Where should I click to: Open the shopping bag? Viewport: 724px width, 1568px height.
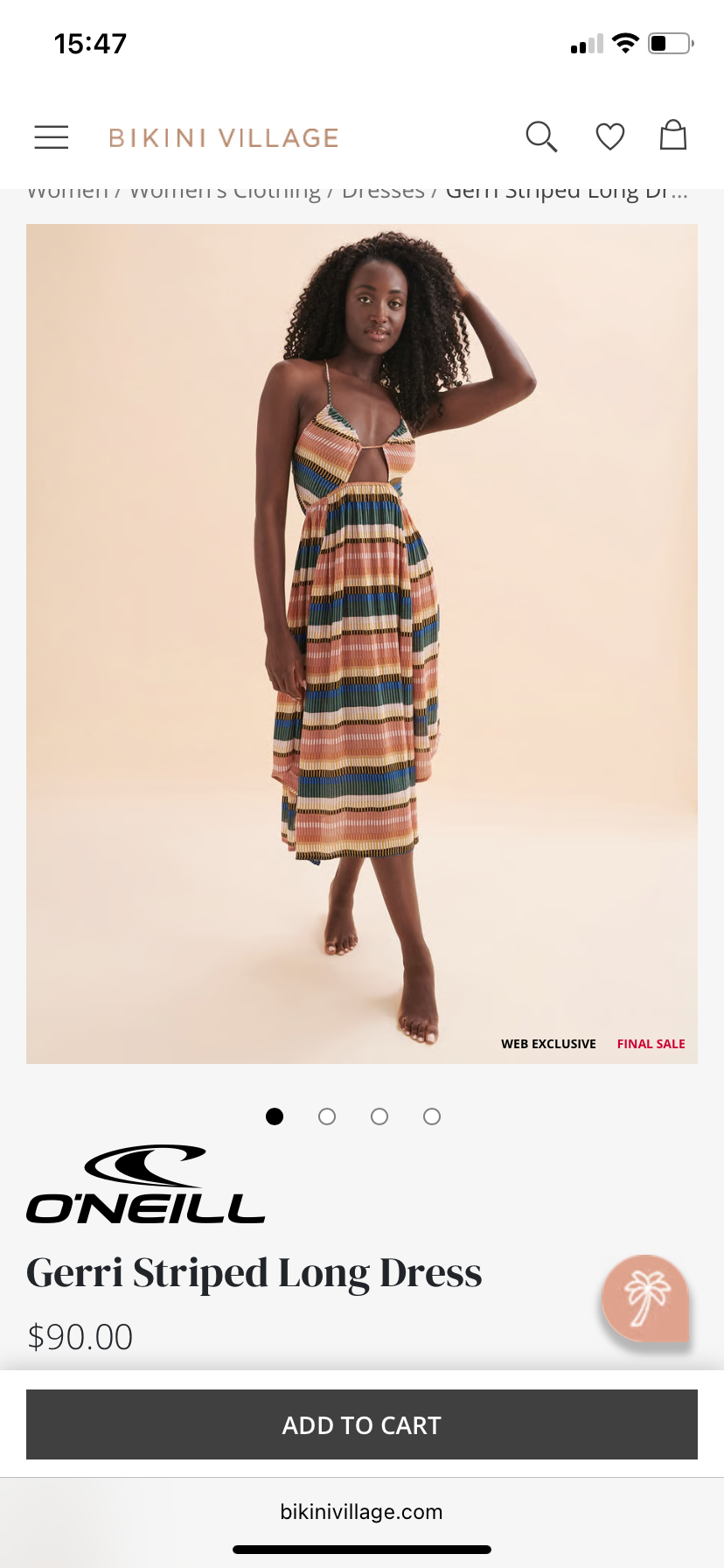point(672,136)
